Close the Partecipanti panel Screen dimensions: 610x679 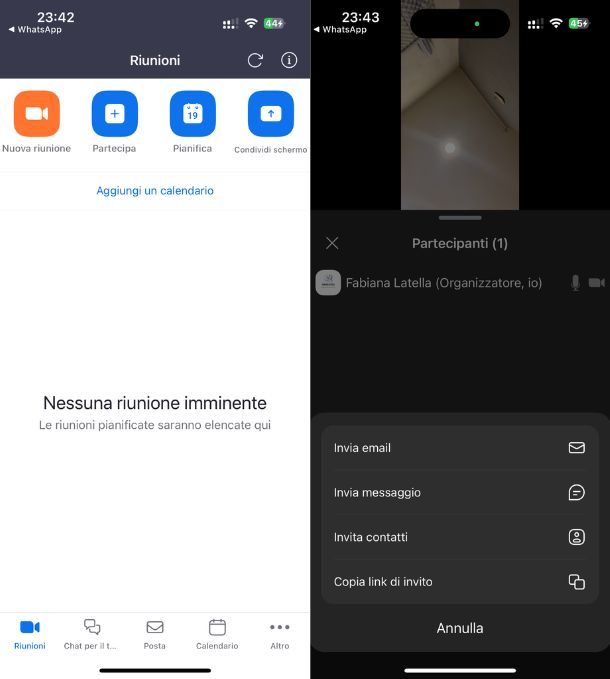pos(333,243)
